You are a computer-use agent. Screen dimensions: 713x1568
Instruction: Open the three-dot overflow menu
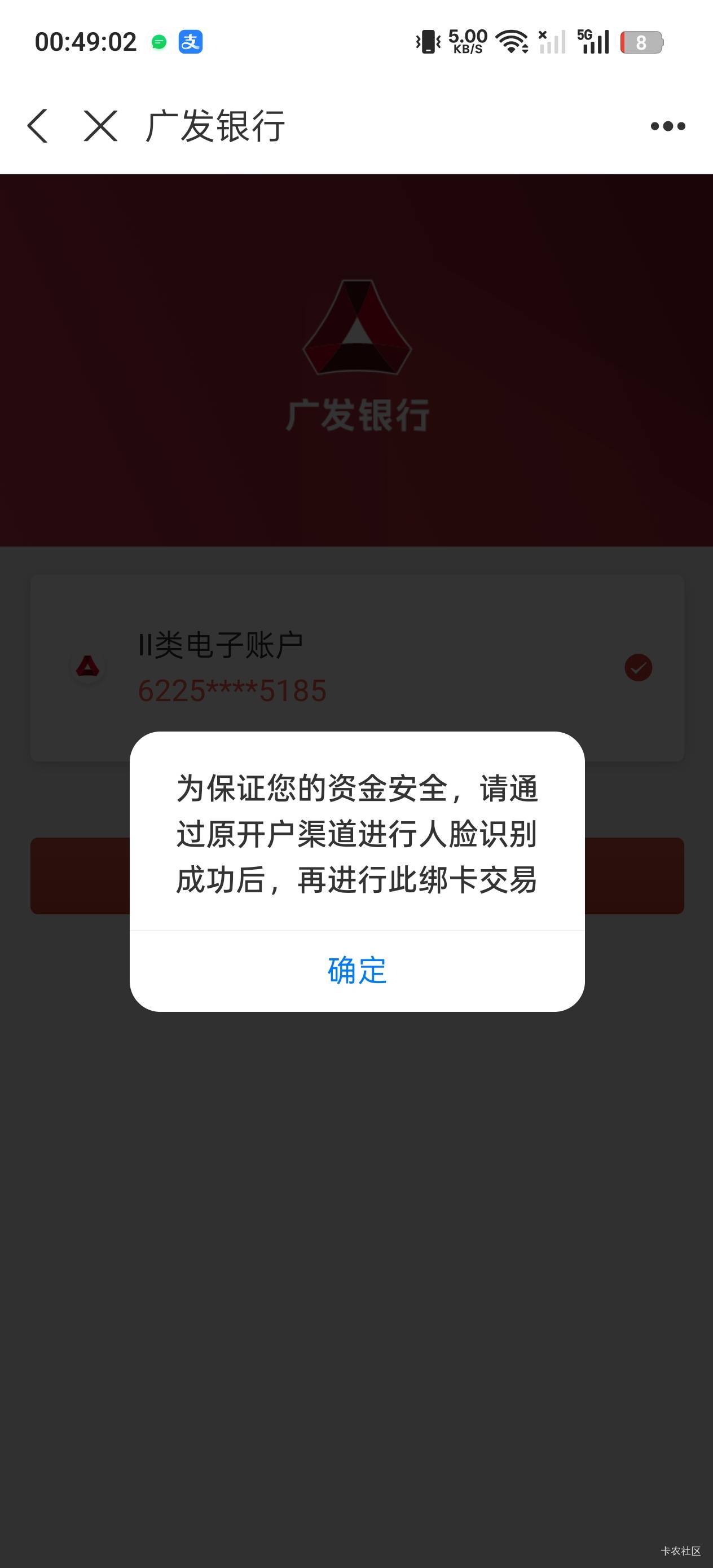pyautogui.click(x=668, y=126)
